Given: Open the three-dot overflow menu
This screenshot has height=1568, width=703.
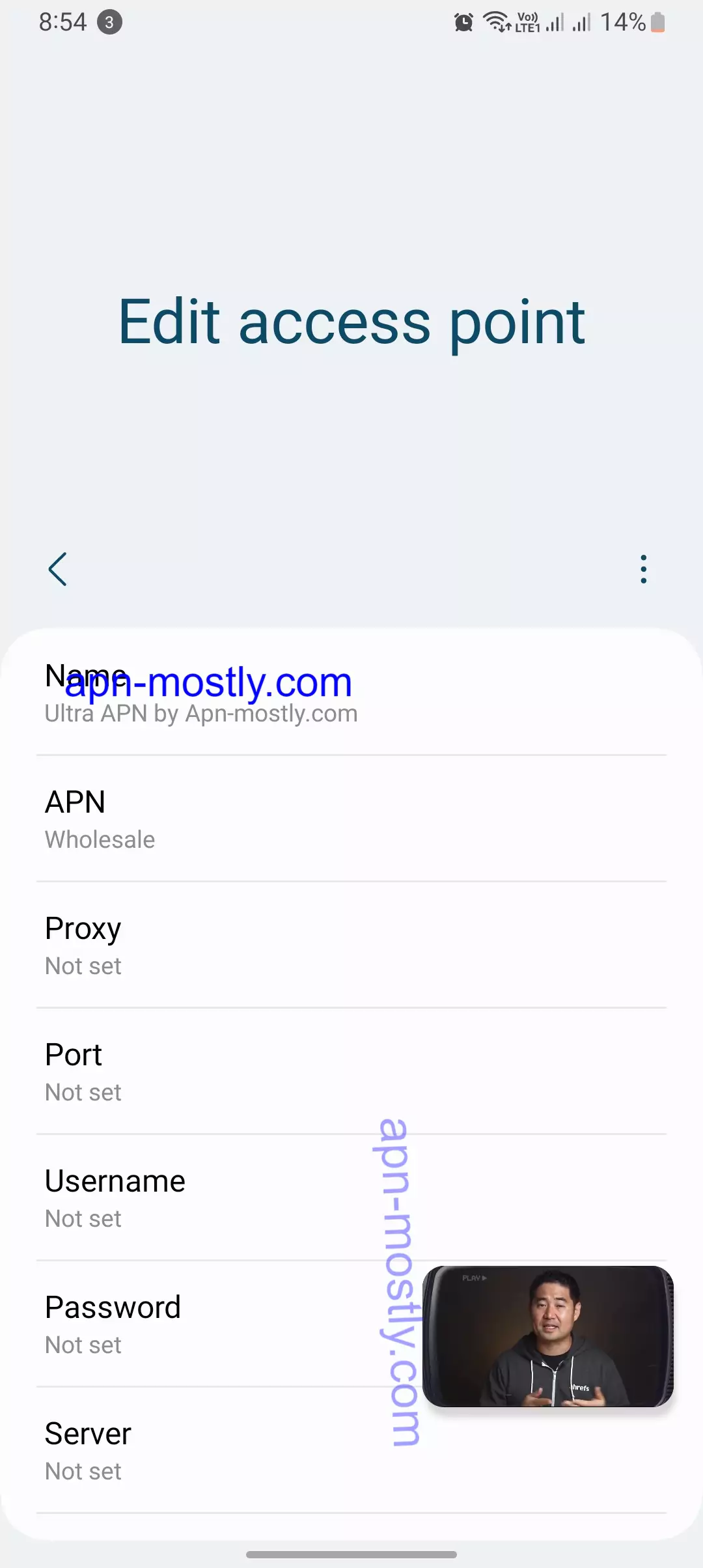Looking at the screenshot, I should tap(643, 569).
